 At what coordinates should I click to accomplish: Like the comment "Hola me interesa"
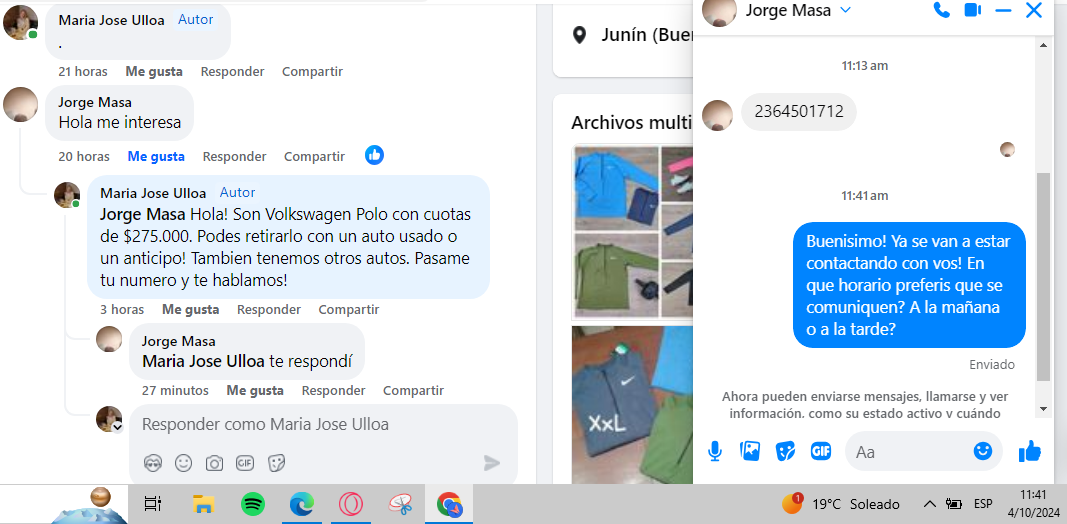(156, 156)
